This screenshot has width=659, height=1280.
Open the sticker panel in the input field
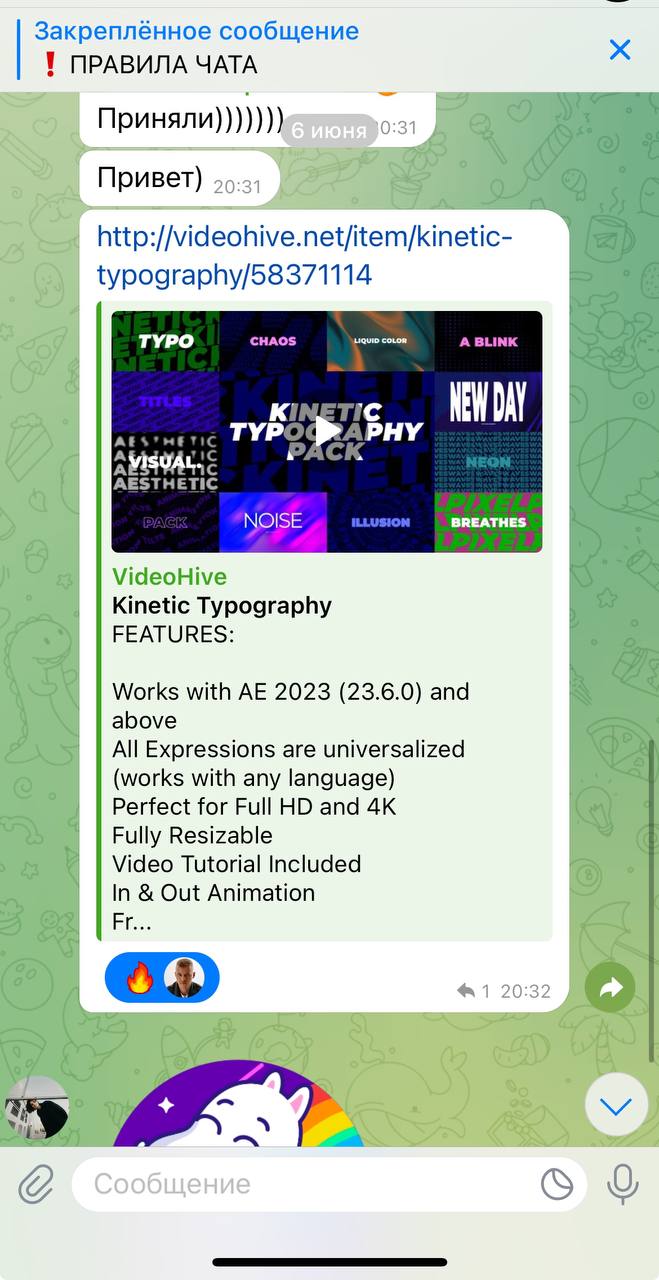click(557, 1185)
